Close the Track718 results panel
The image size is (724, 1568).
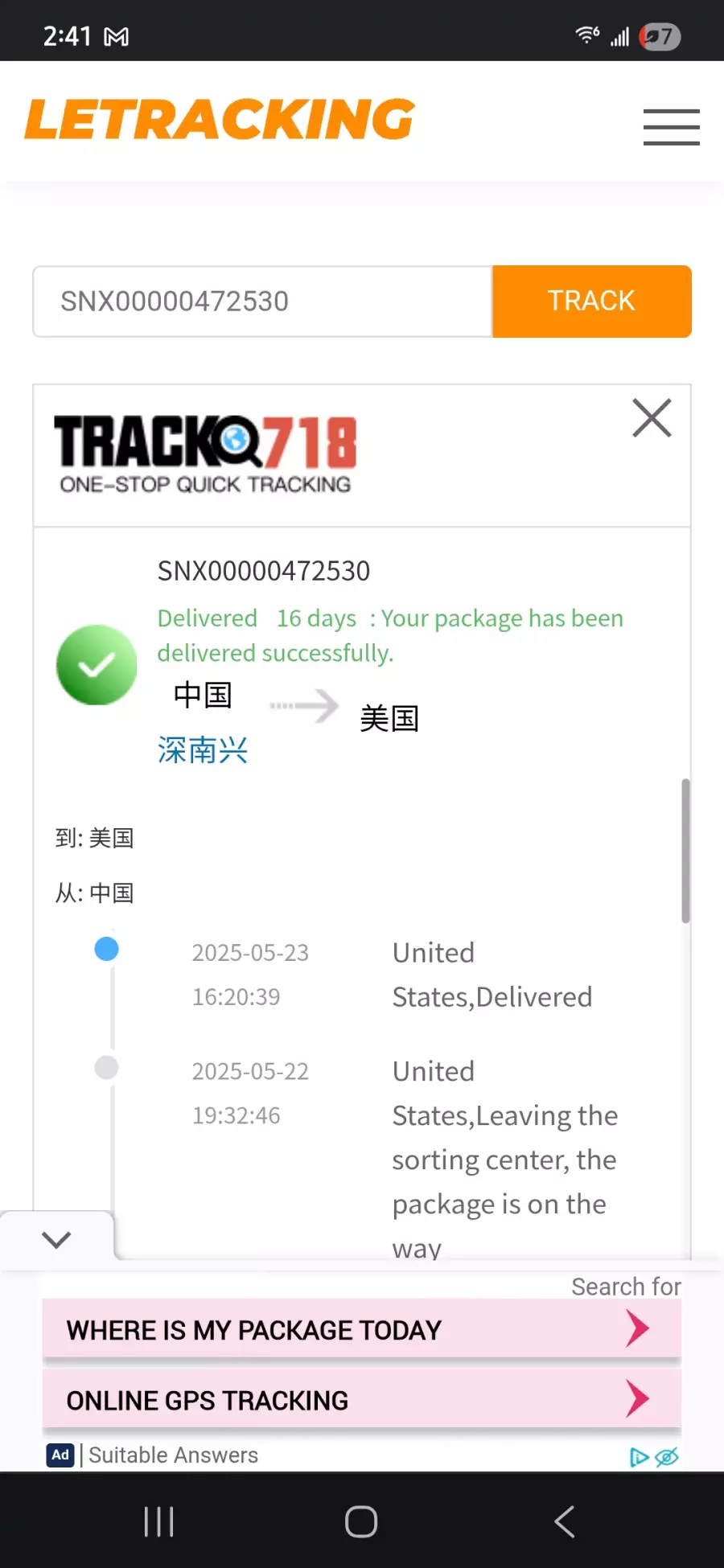(x=652, y=418)
